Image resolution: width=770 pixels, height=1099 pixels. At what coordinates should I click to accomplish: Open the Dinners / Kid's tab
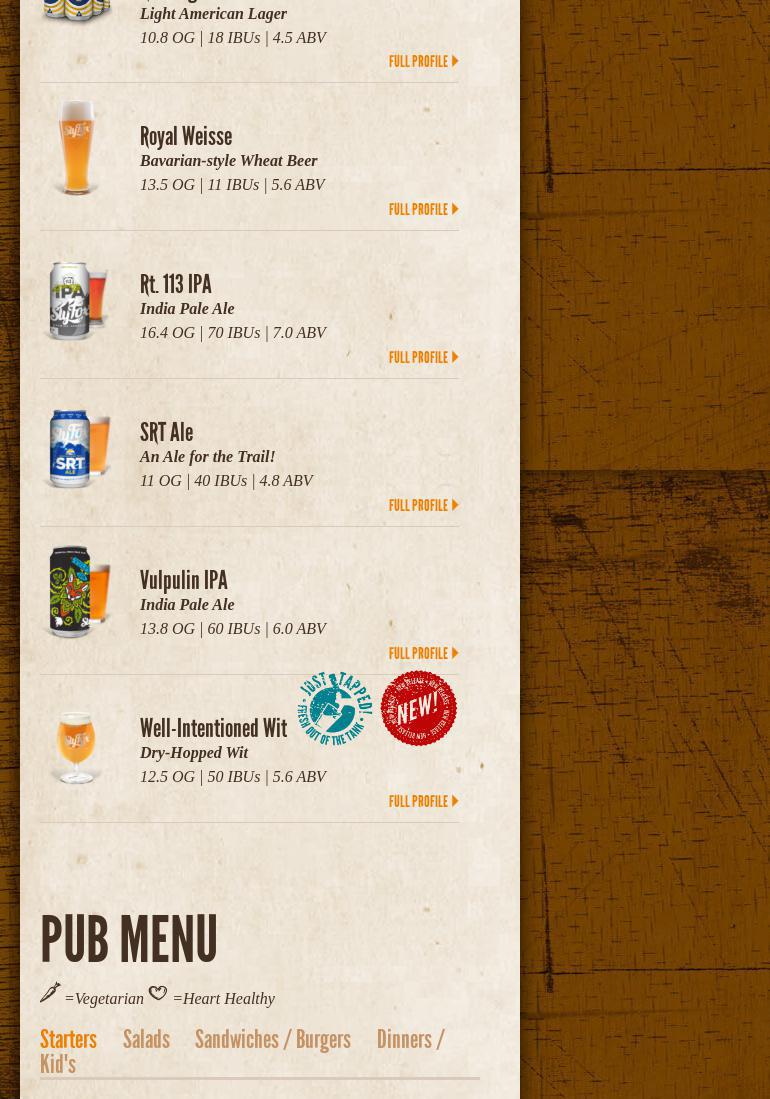pyautogui.click(x=410, y=1040)
